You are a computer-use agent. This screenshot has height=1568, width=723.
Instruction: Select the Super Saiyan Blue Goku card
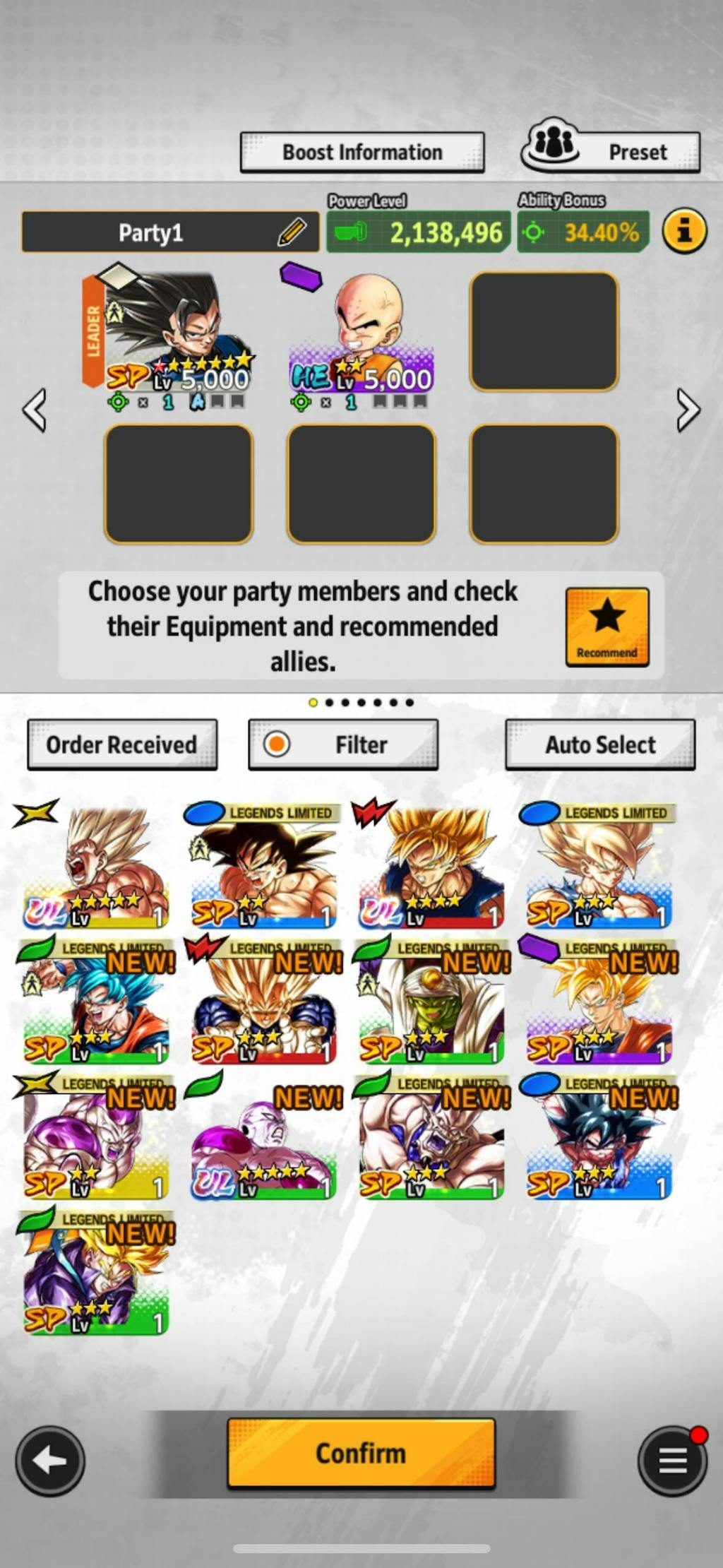coord(95,1002)
